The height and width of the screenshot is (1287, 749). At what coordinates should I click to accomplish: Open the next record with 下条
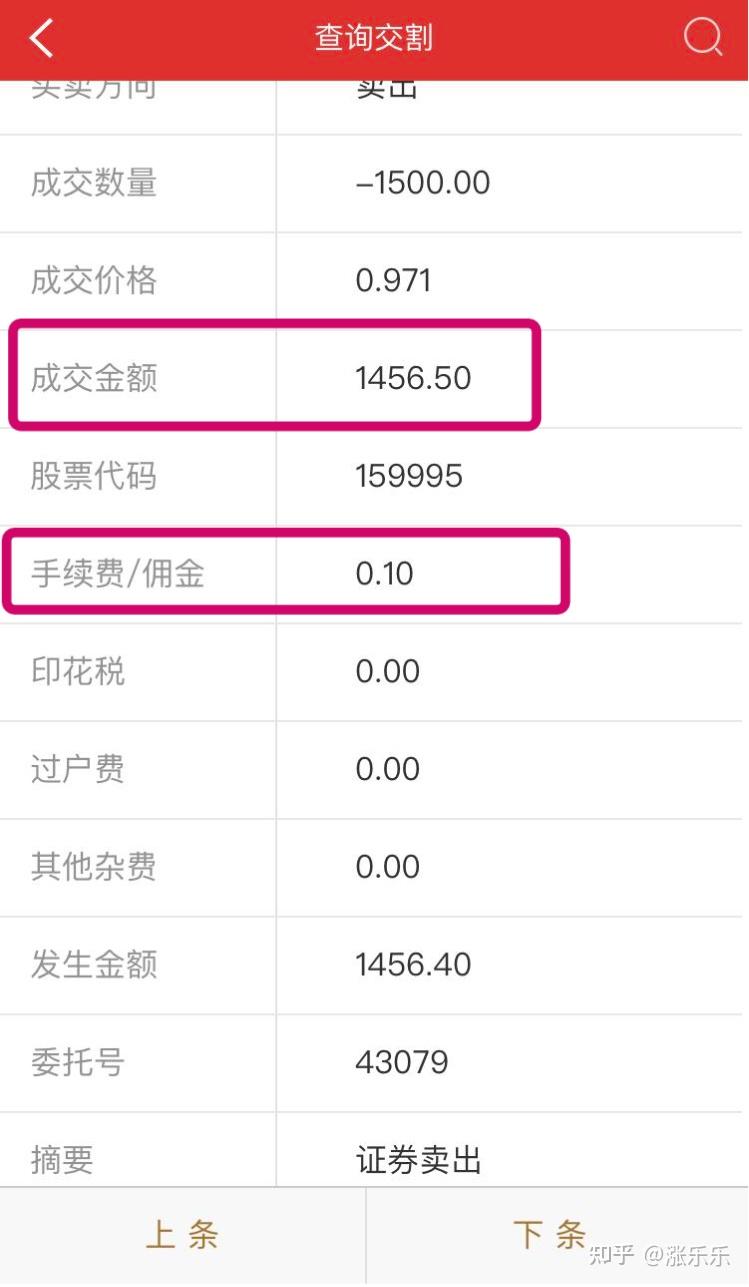pyautogui.click(x=548, y=1235)
